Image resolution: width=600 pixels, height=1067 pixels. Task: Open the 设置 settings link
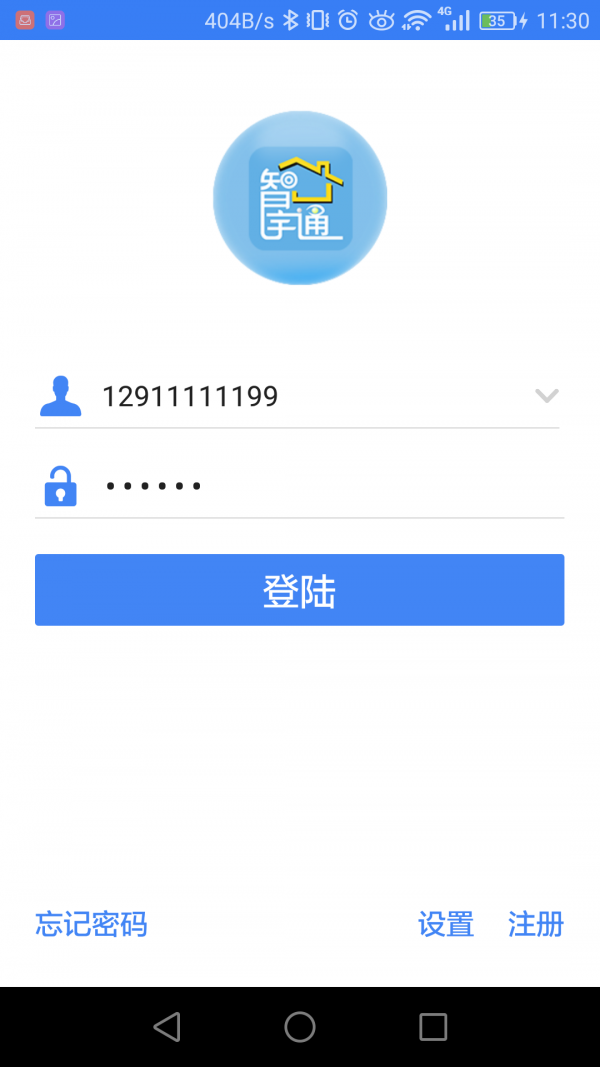(x=446, y=924)
